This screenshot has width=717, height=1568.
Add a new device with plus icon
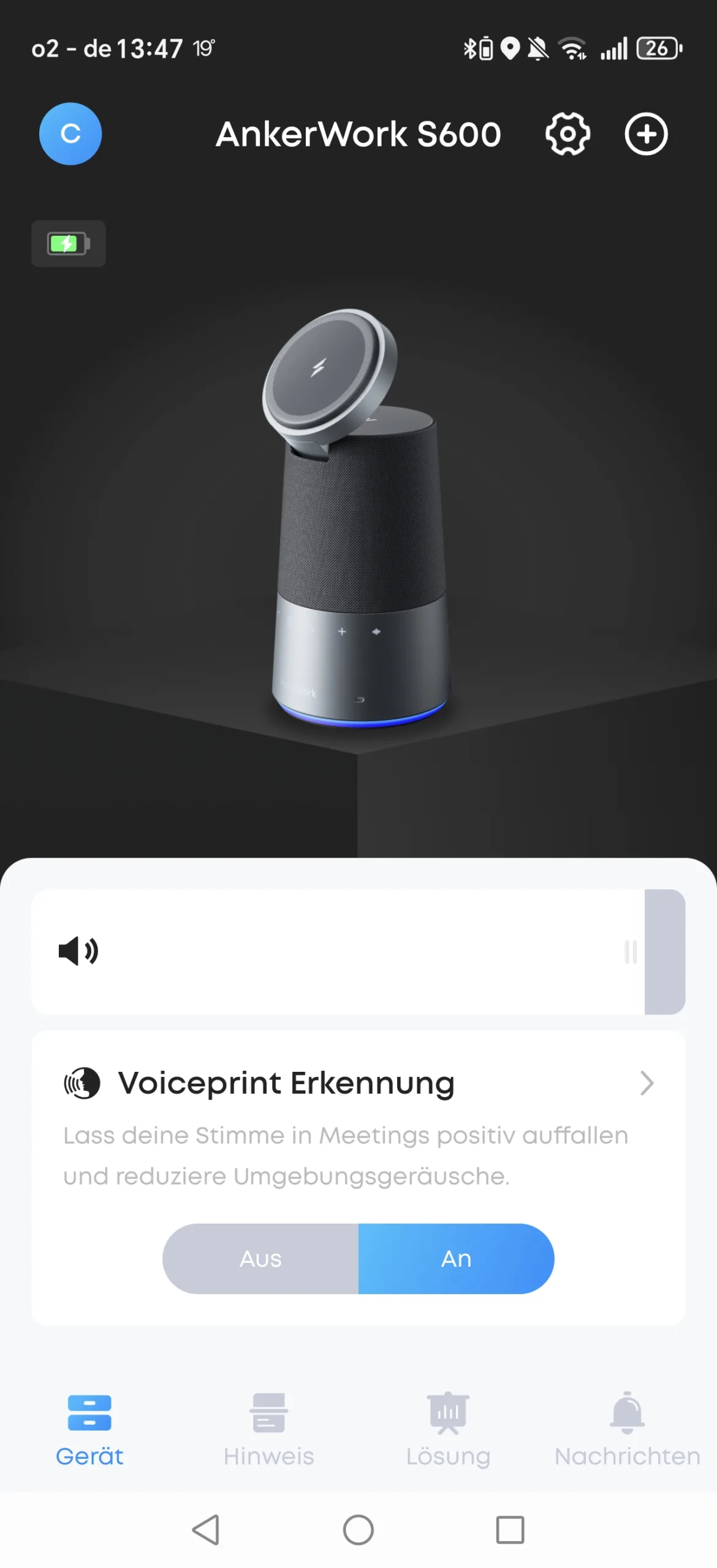click(x=646, y=134)
